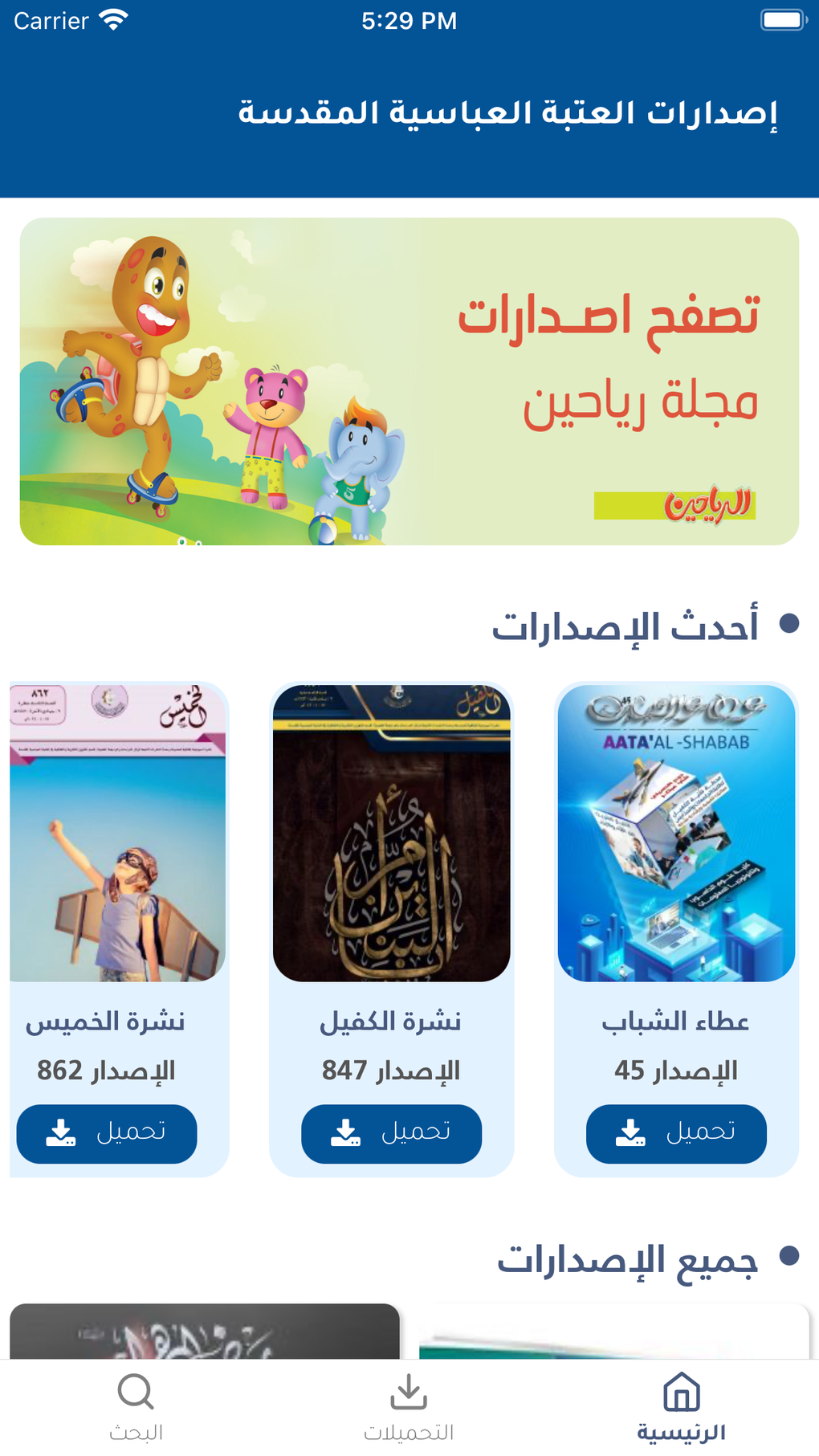
Task: Download نشرة الكفيل issue 847
Action: 391,1133
